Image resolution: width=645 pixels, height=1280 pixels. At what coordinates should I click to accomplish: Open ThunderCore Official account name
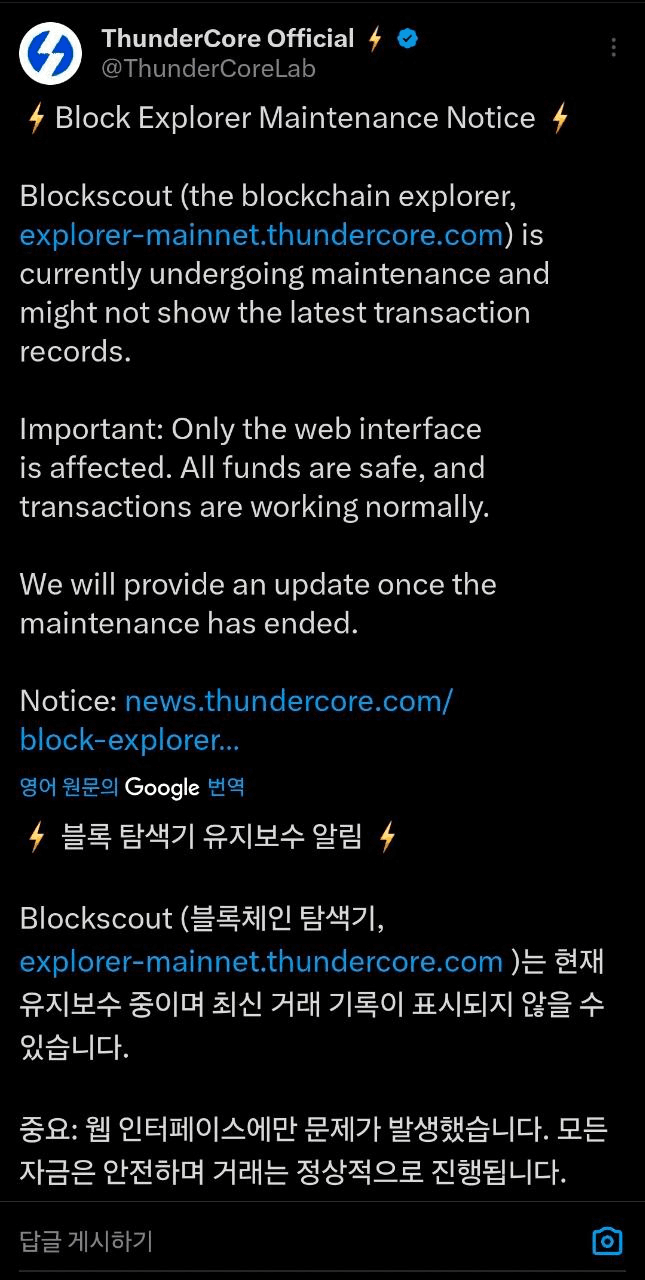228,39
